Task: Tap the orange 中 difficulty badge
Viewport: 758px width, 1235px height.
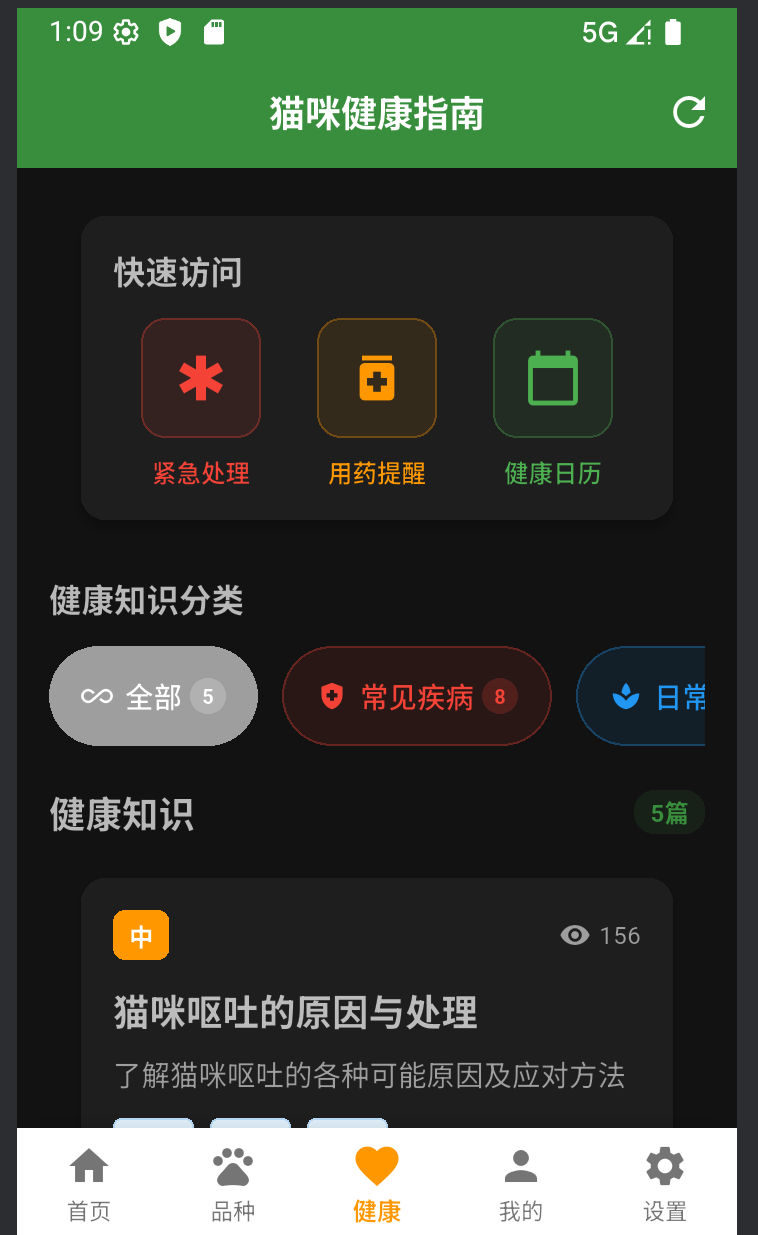Action: 140,935
